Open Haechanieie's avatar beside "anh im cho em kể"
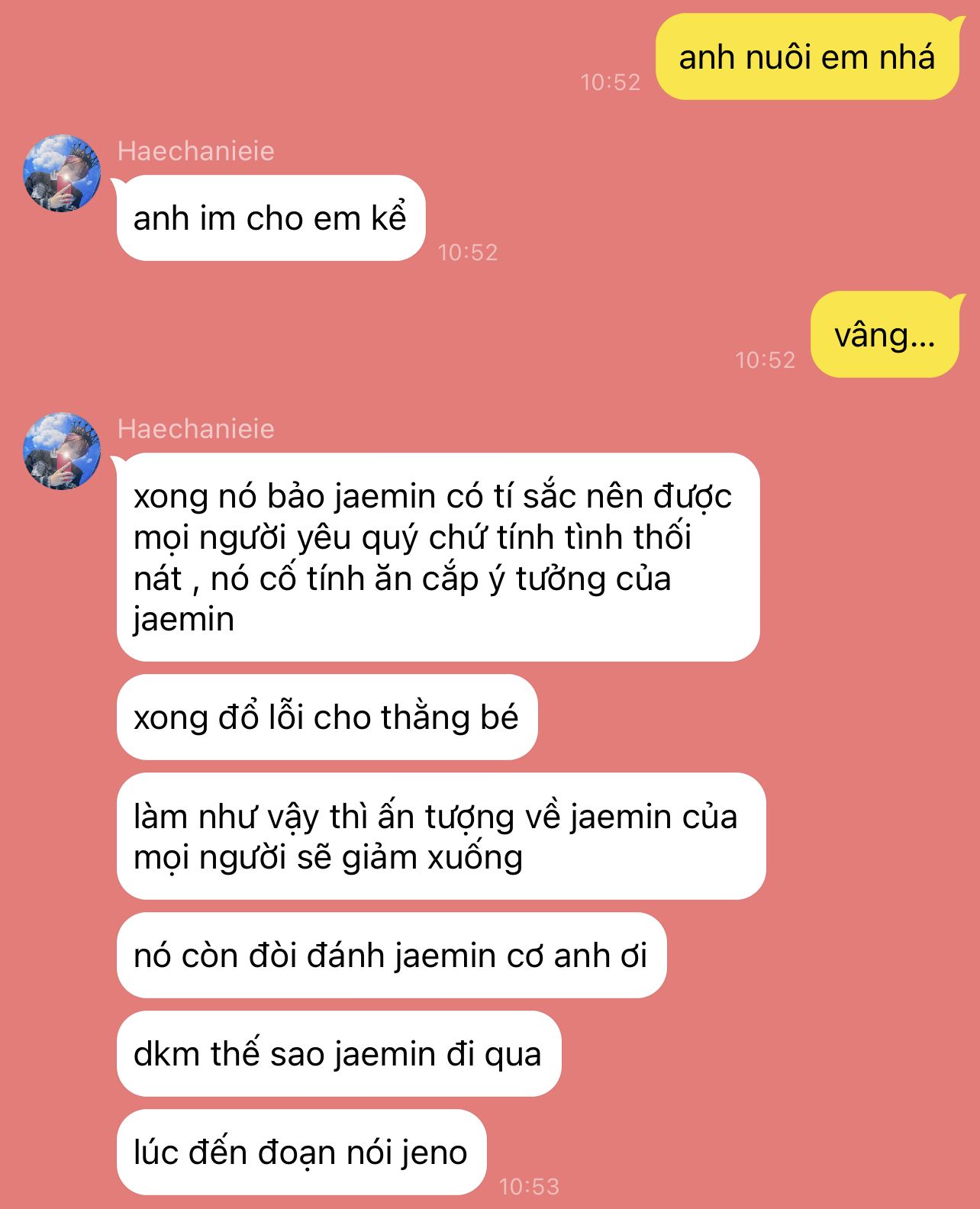 coord(62,173)
